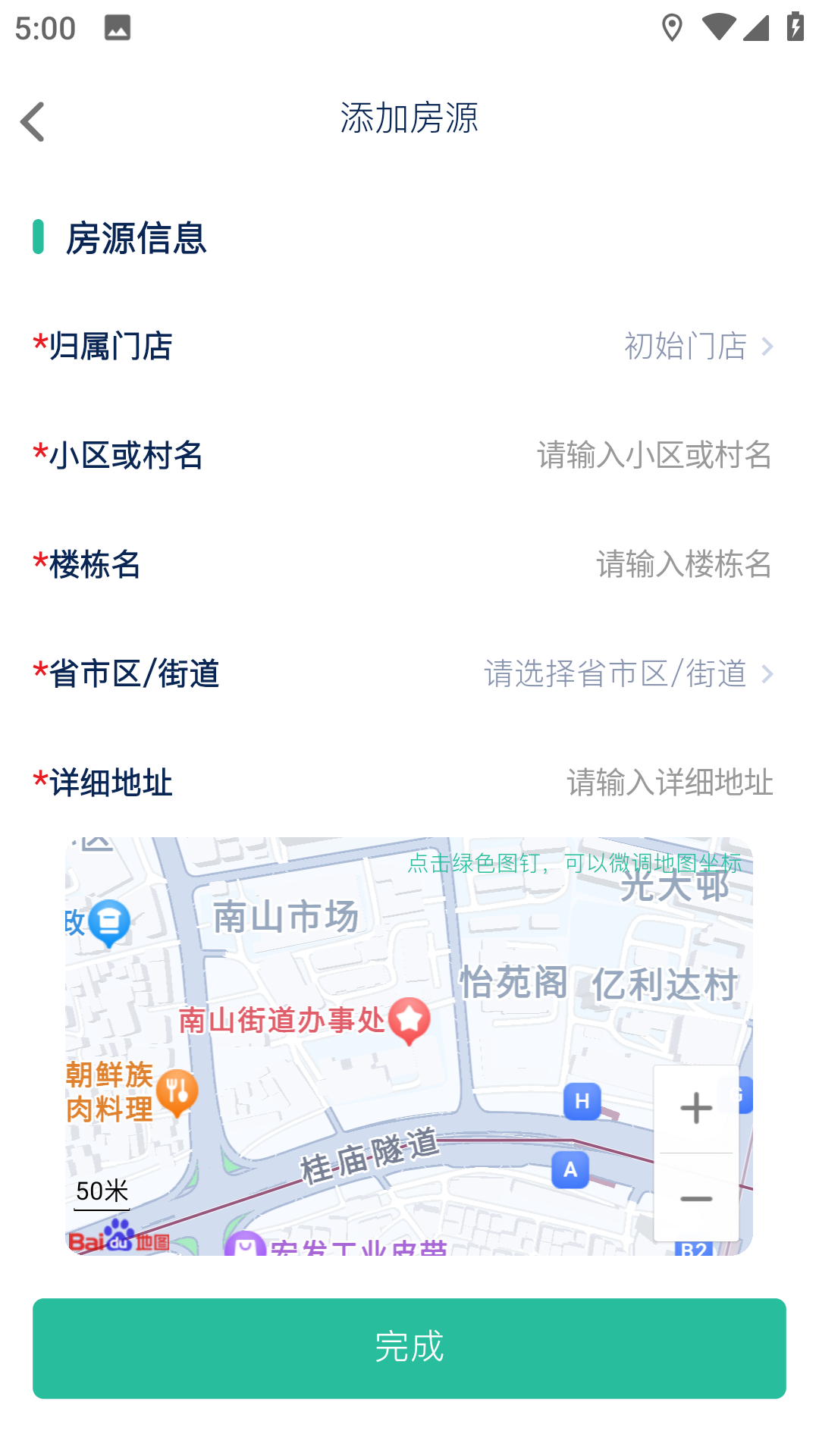
Task: Tap the 详细地址 input field
Action: tap(669, 783)
